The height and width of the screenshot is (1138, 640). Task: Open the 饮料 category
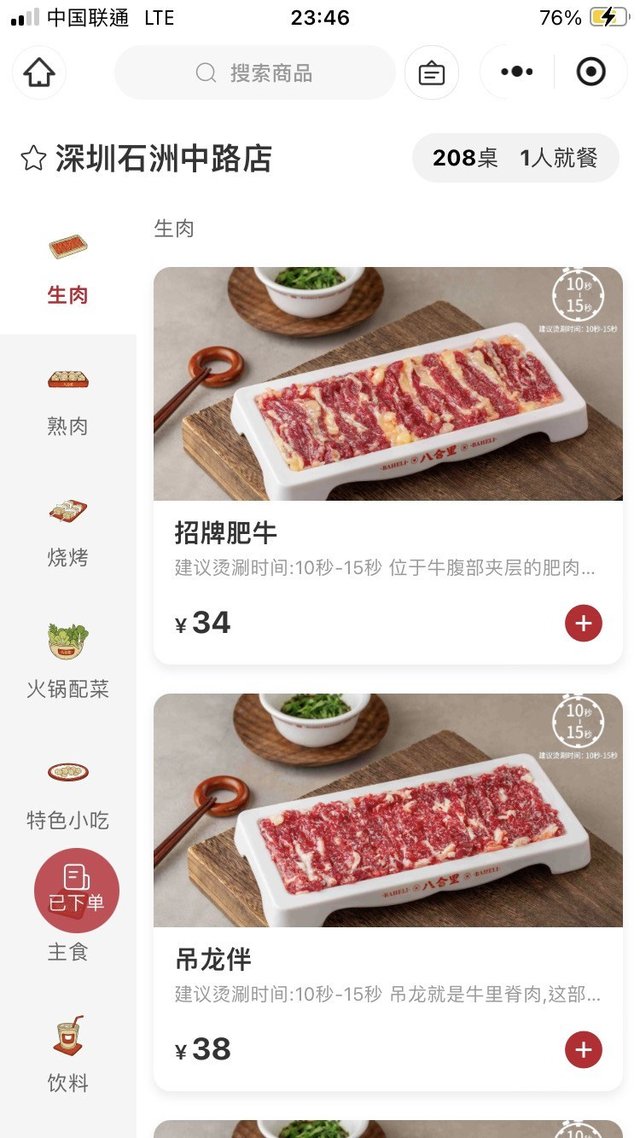68,1055
